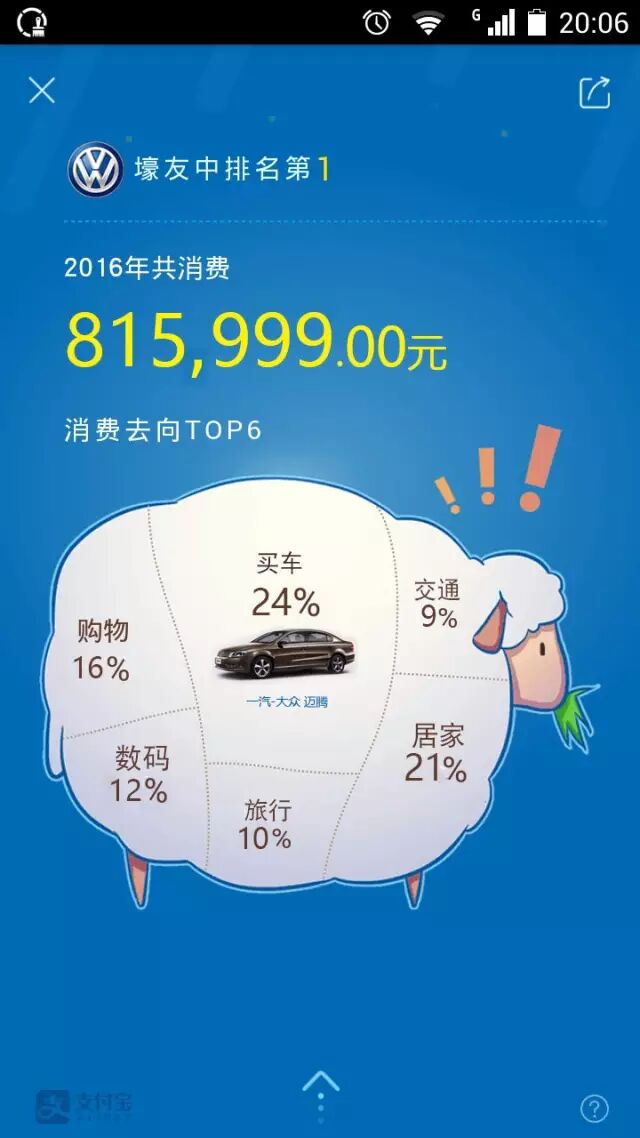Close the annual spending report

(x=41, y=92)
